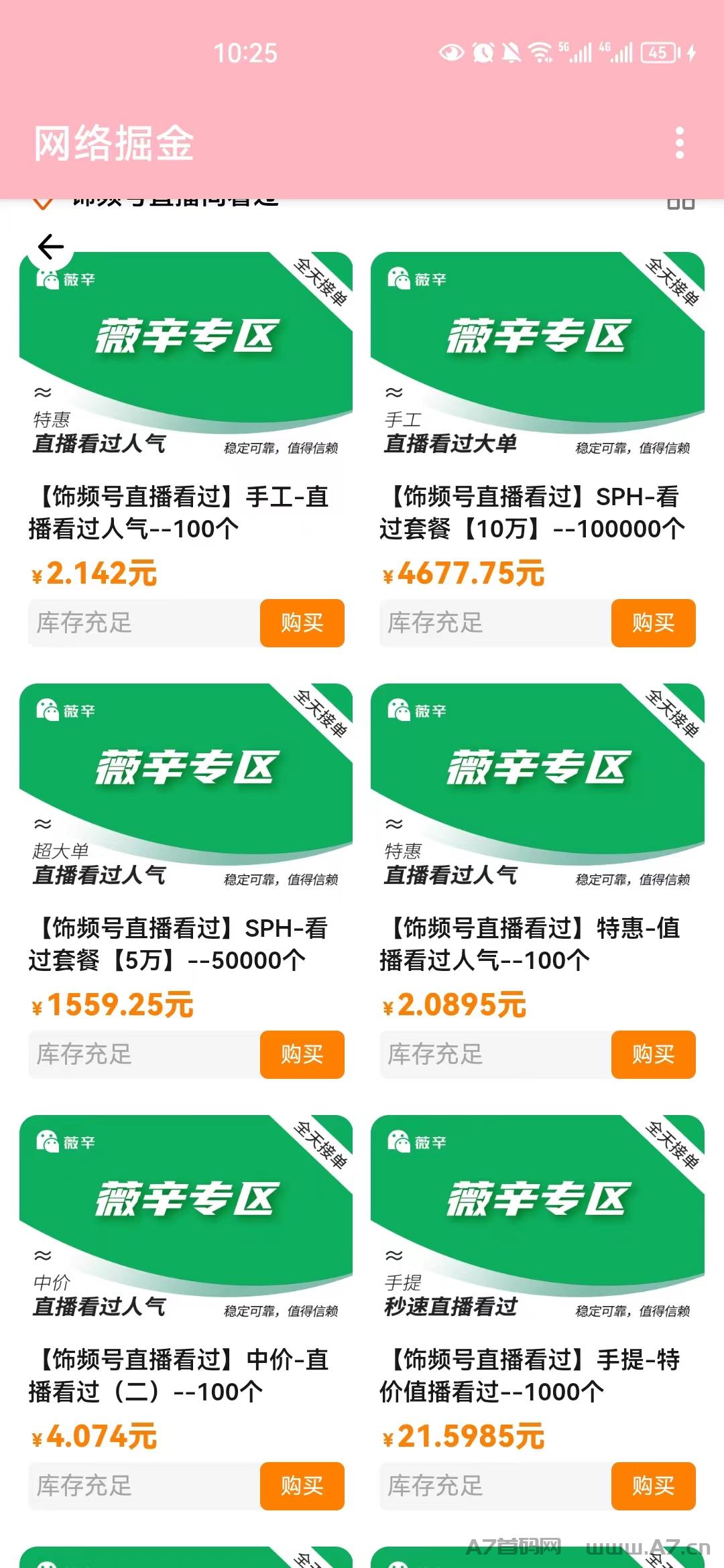The image size is (724, 1568).
Task: Buy the 2.142元 手工-直播看过人气 item
Action: pyautogui.click(x=302, y=623)
